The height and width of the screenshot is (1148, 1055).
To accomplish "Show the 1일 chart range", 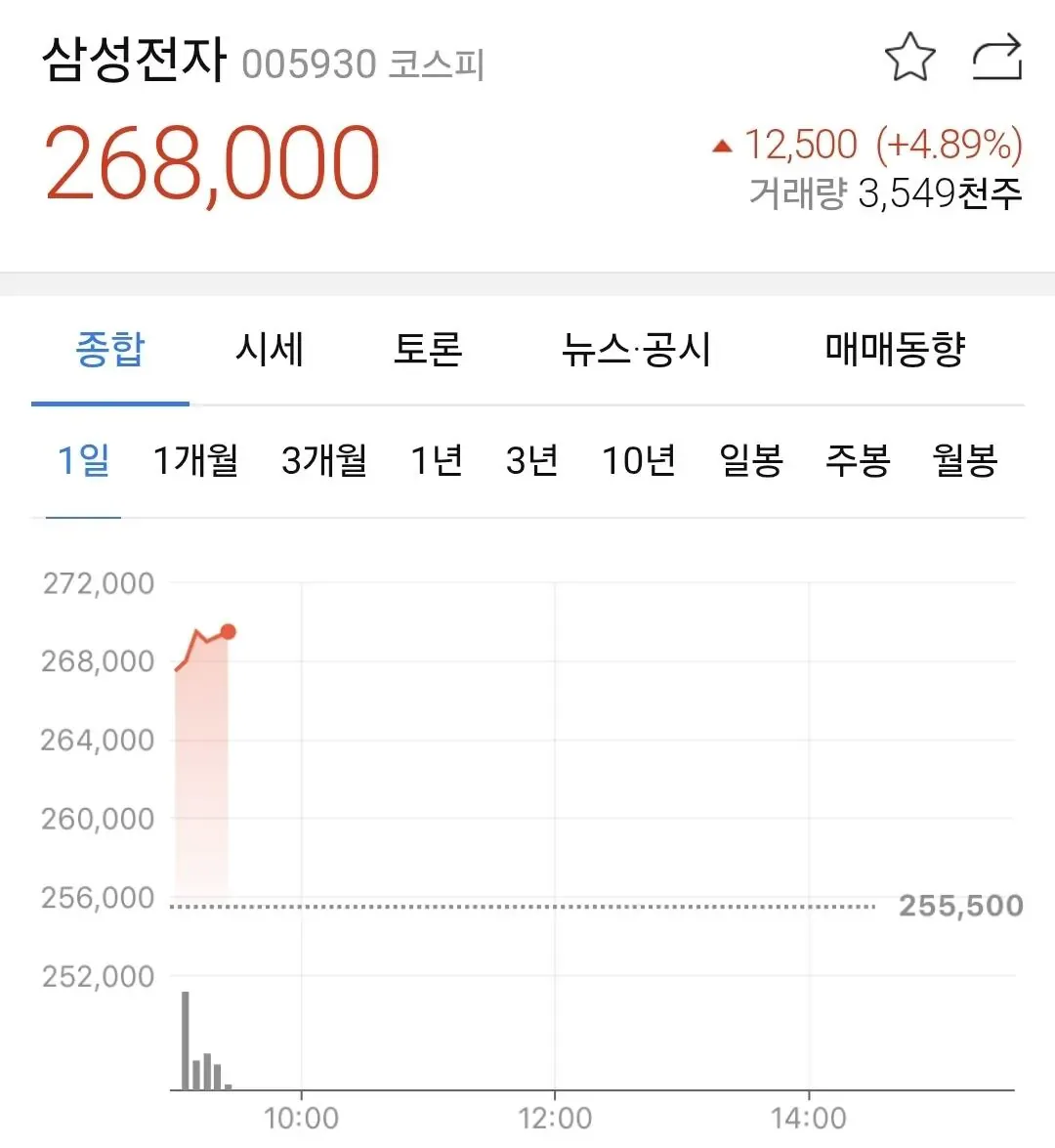I will tap(83, 460).
